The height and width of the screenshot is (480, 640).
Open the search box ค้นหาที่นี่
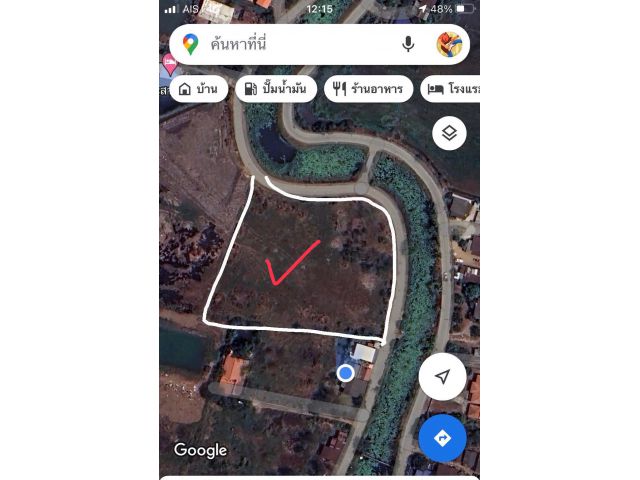tap(290, 44)
